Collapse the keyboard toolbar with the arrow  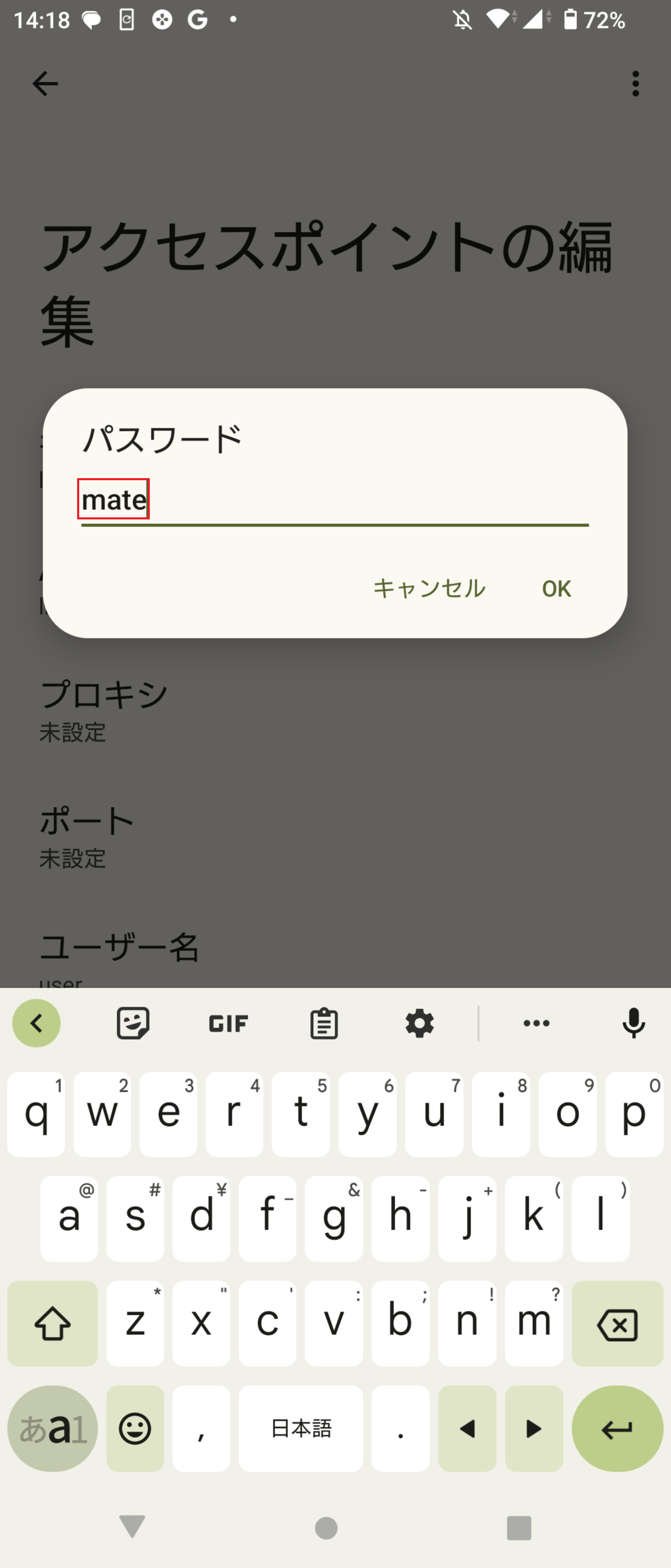point(36,1023)
